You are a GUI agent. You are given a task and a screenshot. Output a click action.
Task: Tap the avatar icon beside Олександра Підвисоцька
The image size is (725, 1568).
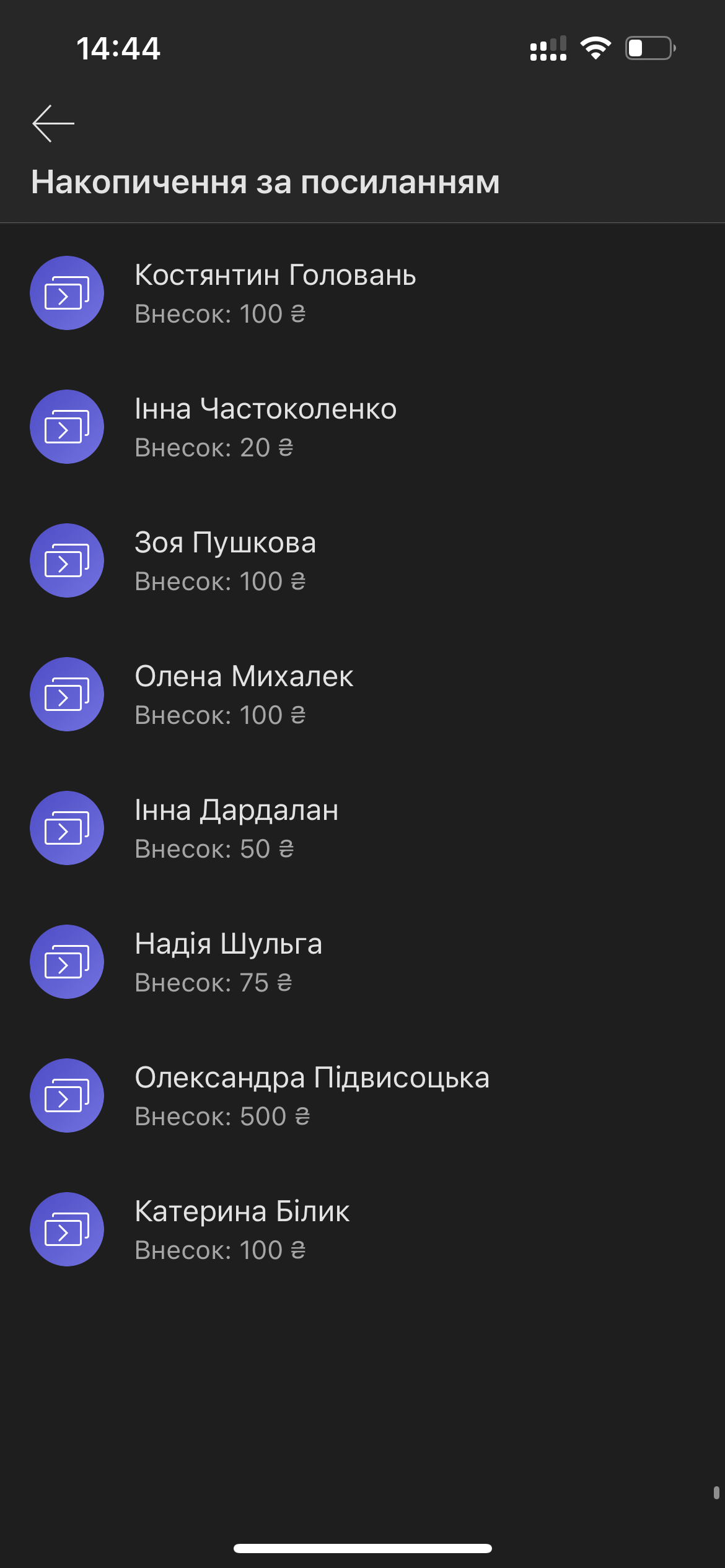tap(68, 1095)
